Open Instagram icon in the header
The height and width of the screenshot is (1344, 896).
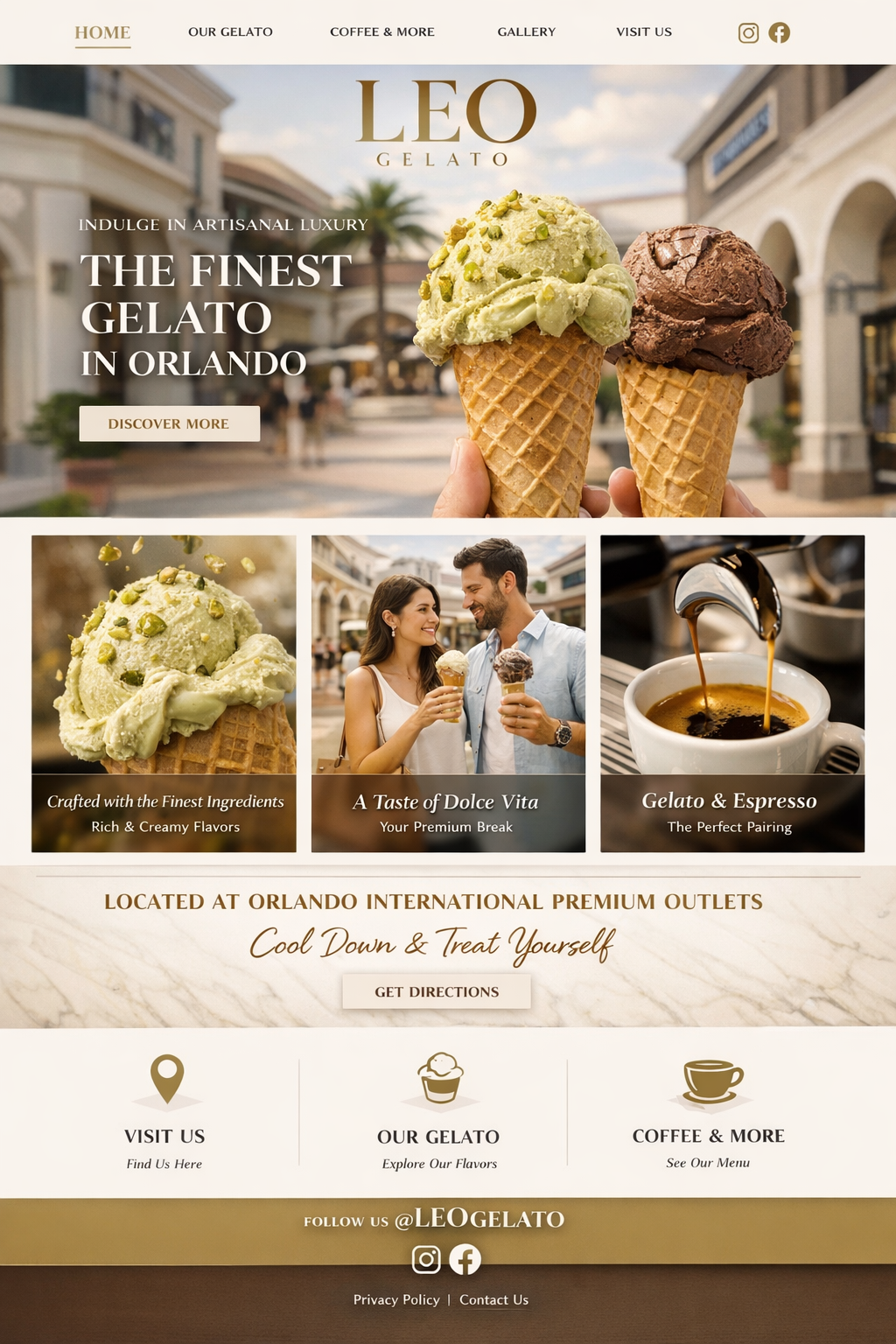tap(748, 33)
